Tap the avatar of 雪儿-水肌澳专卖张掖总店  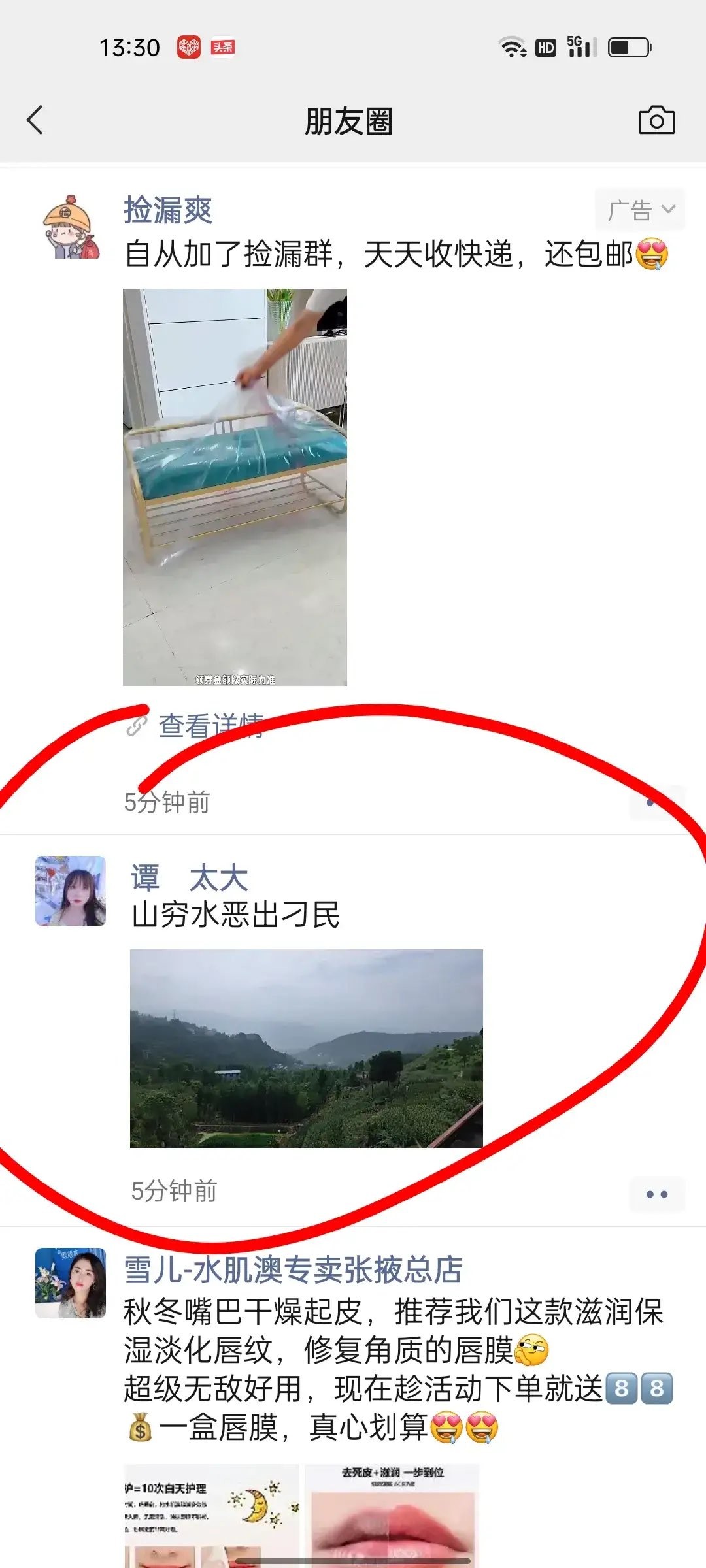point(71,1282)
